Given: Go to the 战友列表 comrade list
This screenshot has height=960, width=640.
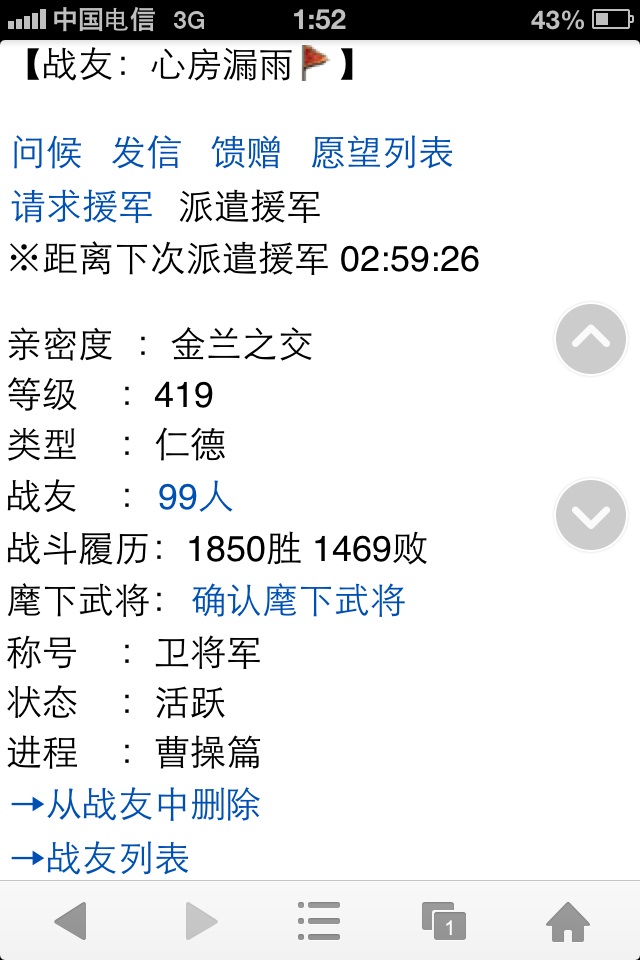Looking at the screenshot, I should [x=99, y=858].
